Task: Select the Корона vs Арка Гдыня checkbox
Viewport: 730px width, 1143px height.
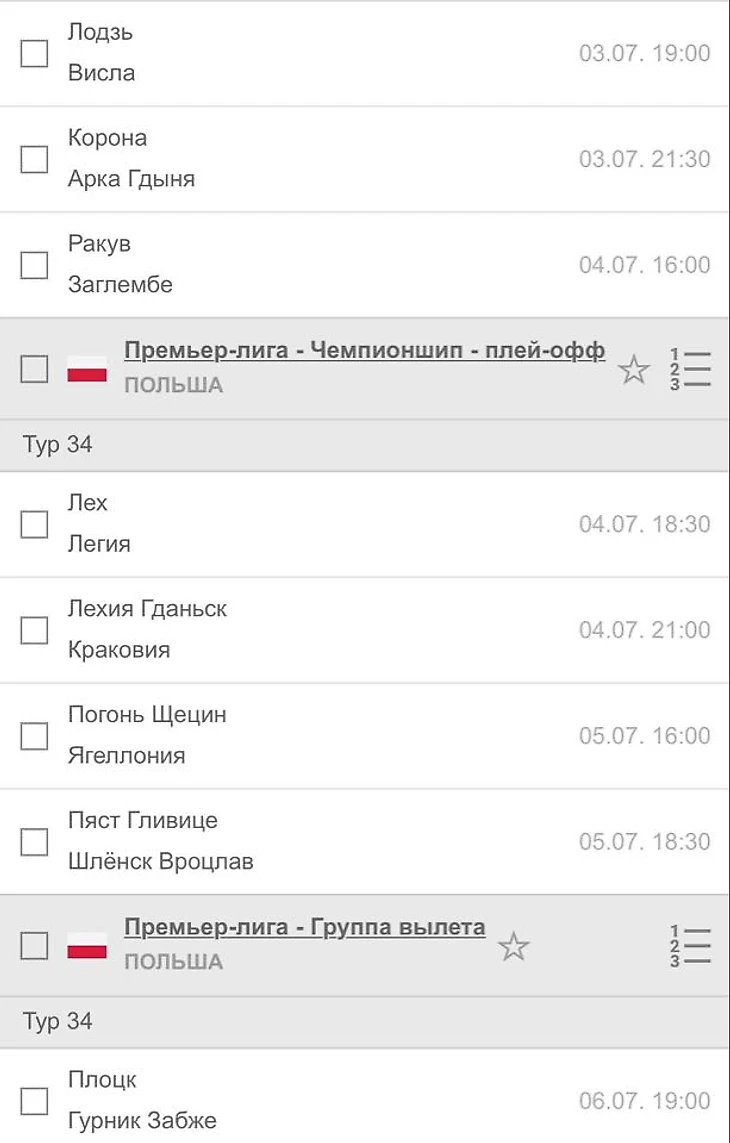Action: click(x=34, y=159)
